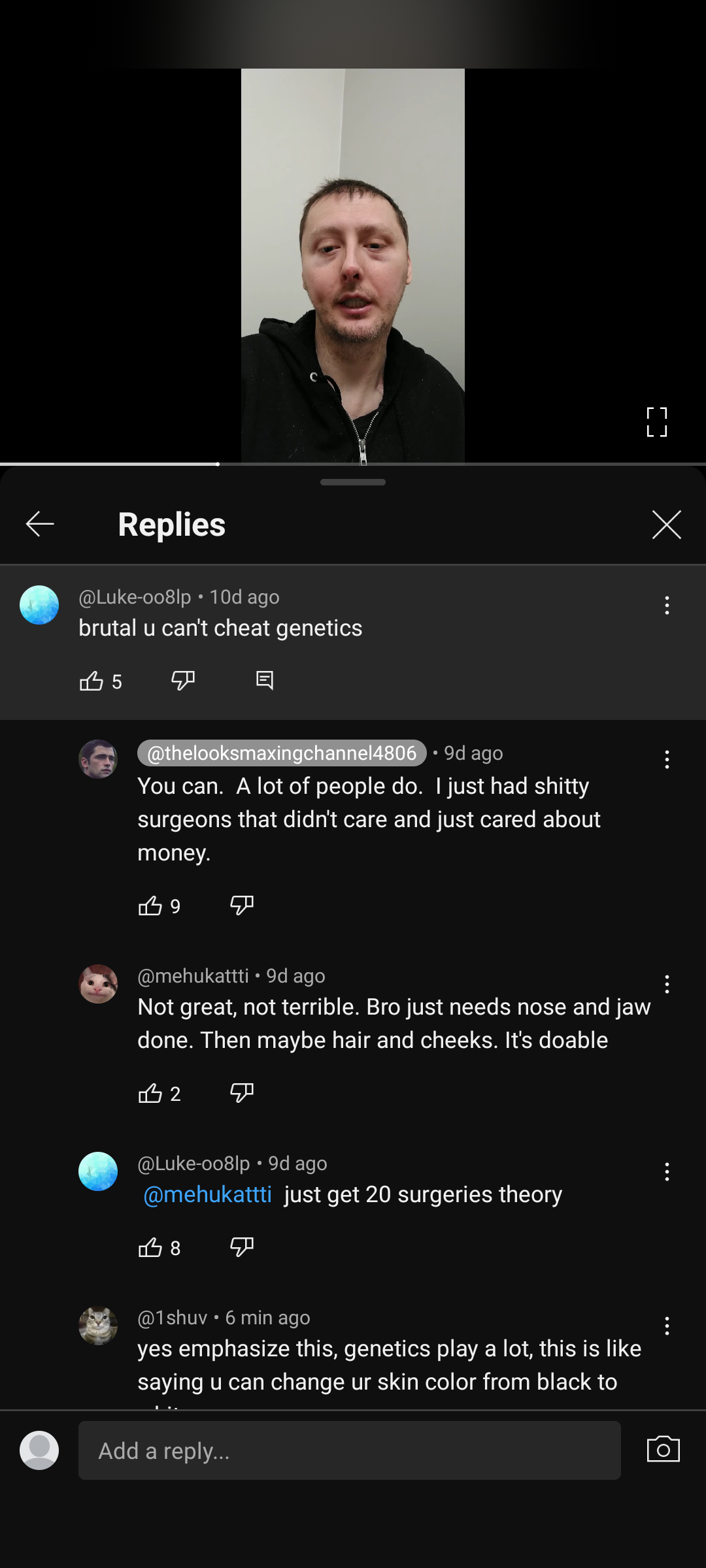Like @thelooksmaxingchannel4806's reply about surgeons
Screen dimensions: 706x1568
point(150,906)
